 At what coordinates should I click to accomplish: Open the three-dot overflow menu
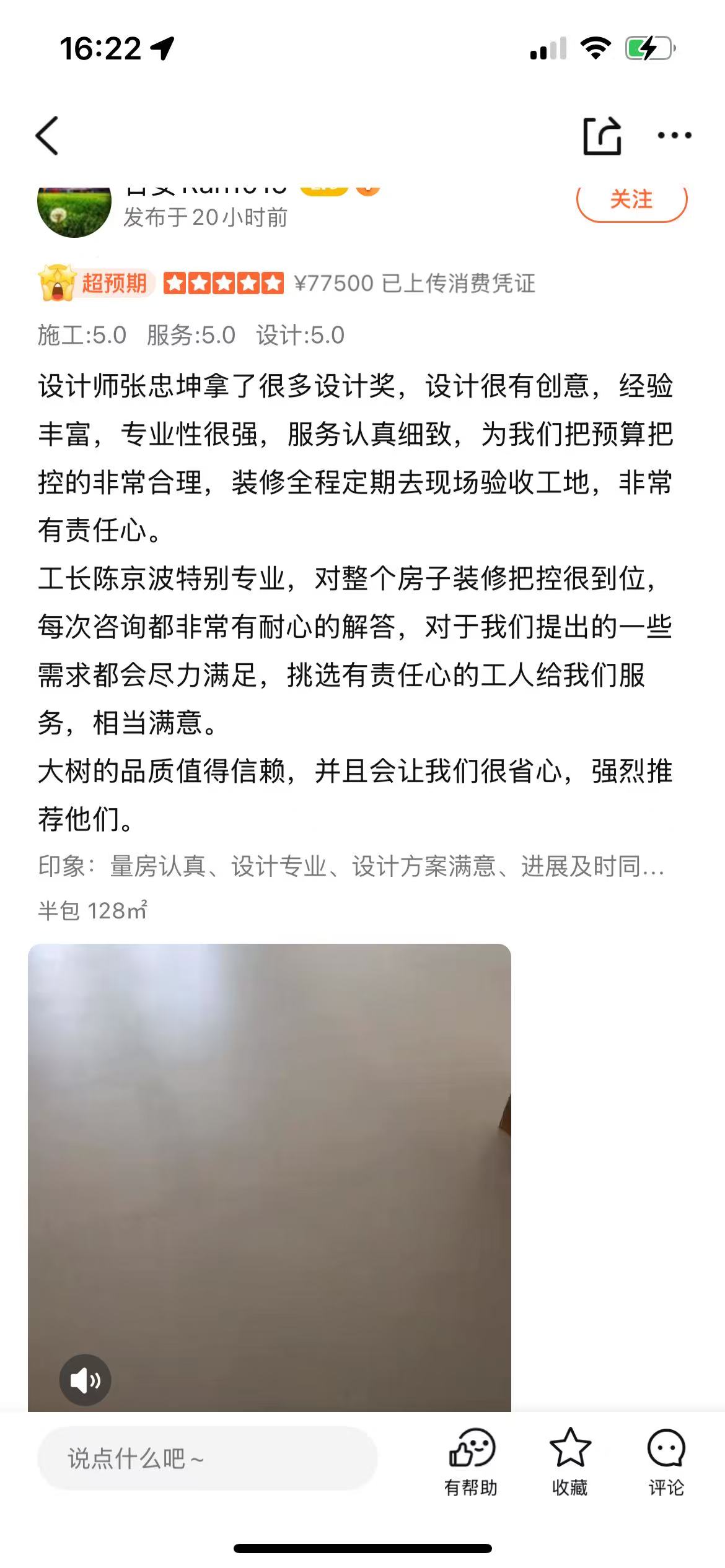coord(674,135)
